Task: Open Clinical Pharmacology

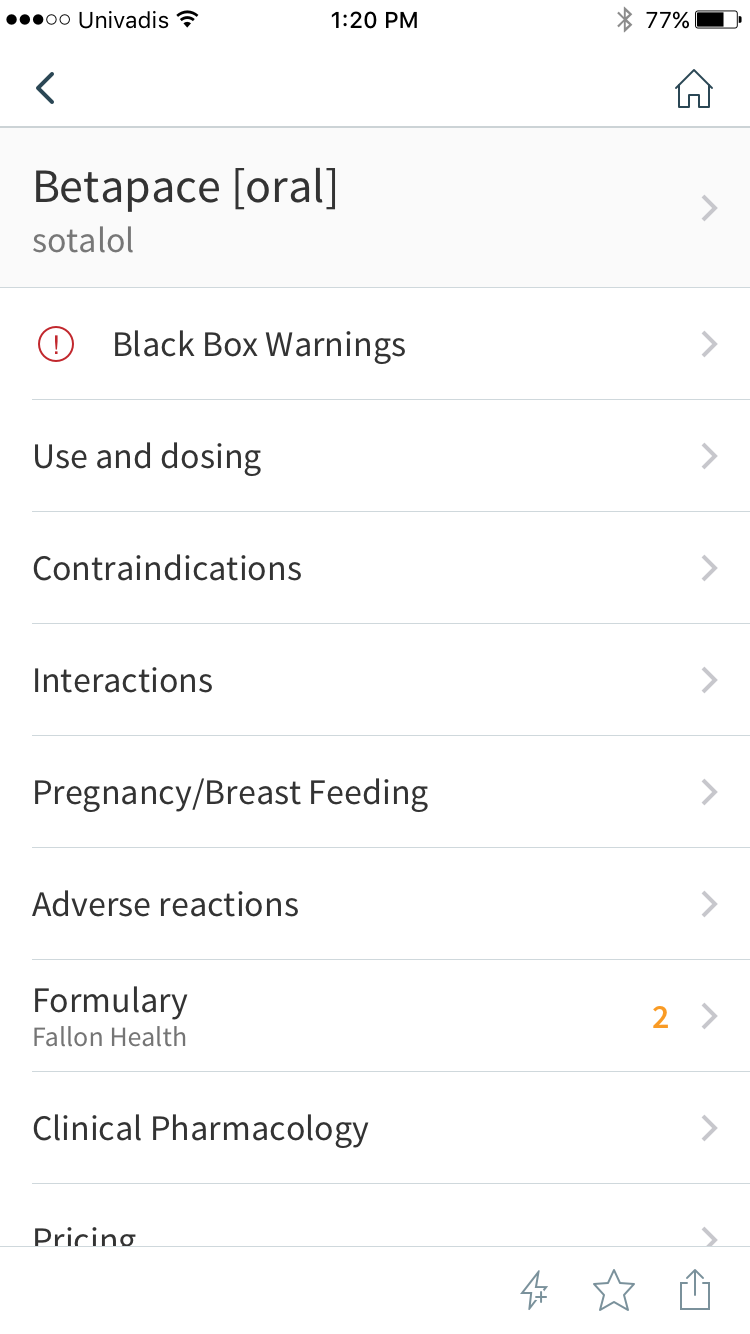Action: click(x=375, y=1128)
